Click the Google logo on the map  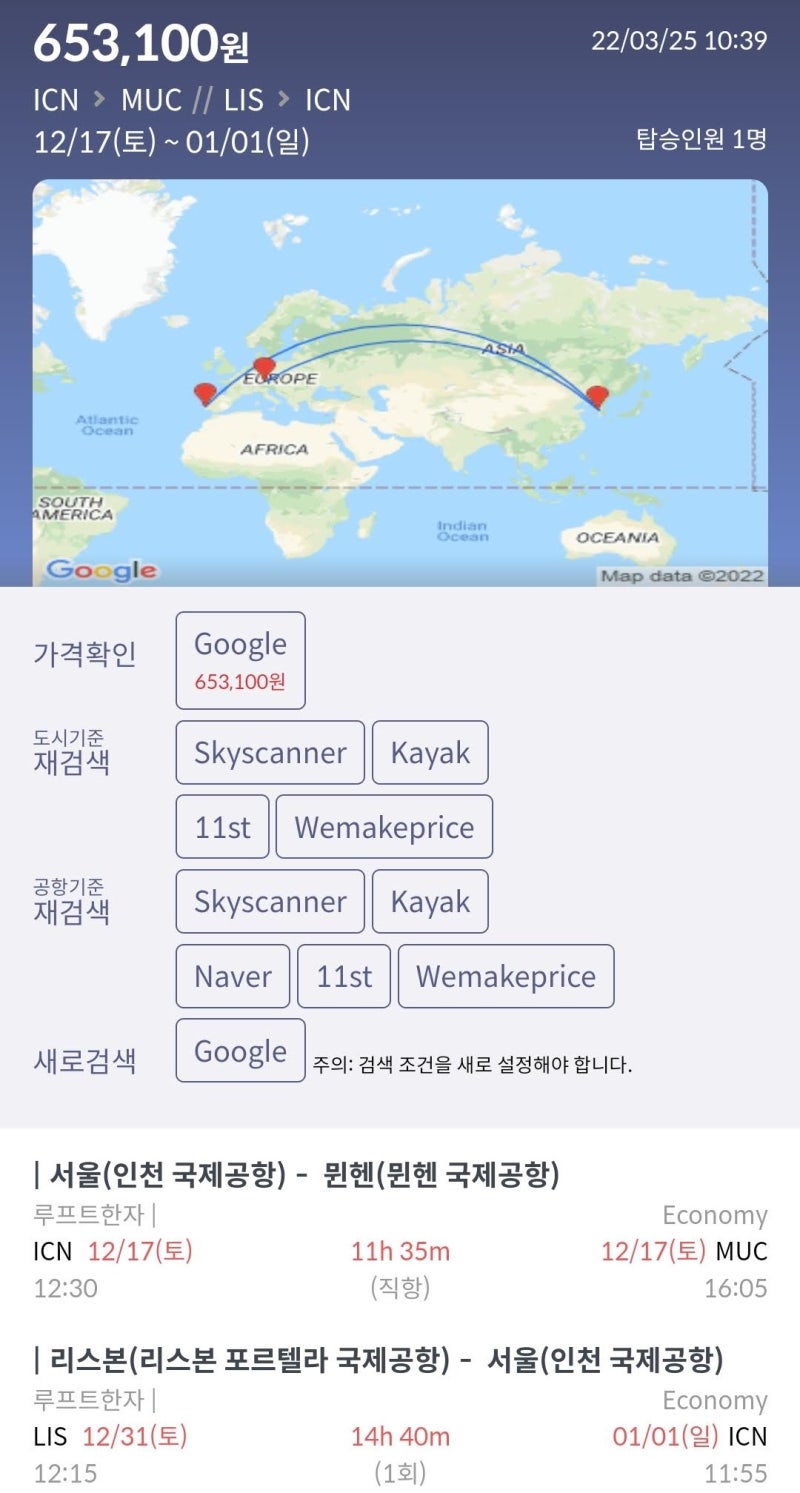point(100,572)
